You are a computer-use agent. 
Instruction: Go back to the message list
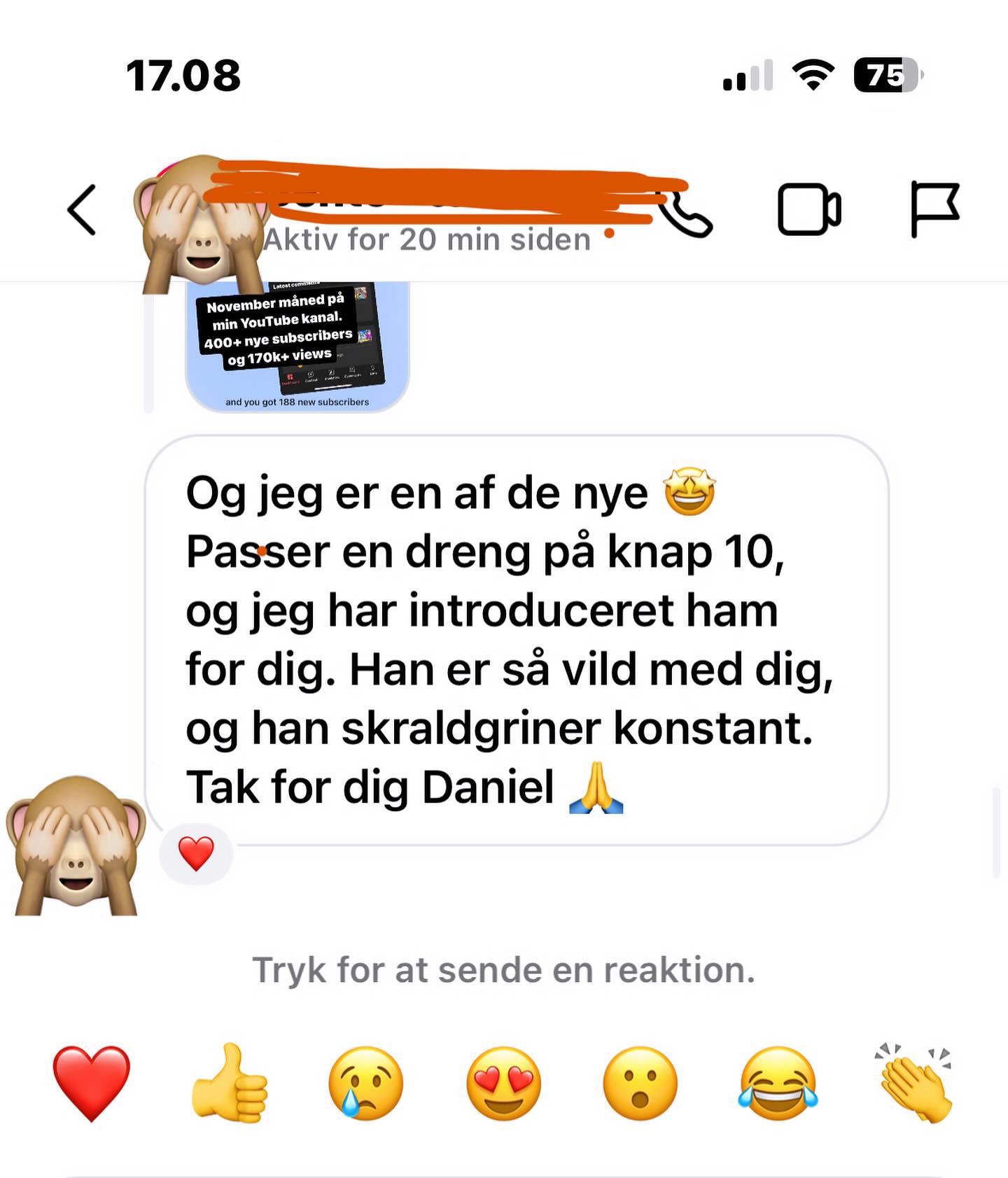(82, 210)
